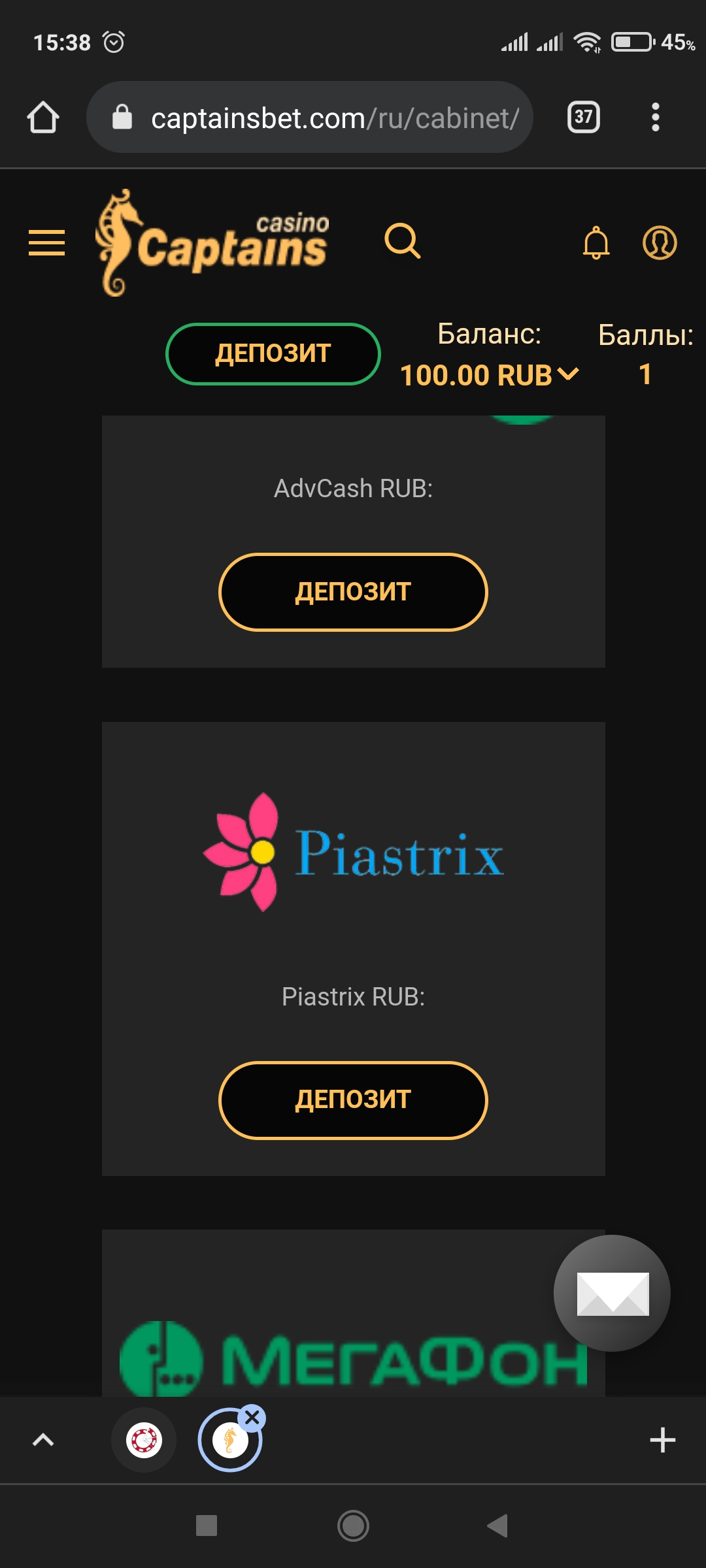This screenshot has width=706, height=1568.
Task: Open the browser overflow menu
Action: click(655, 118)
